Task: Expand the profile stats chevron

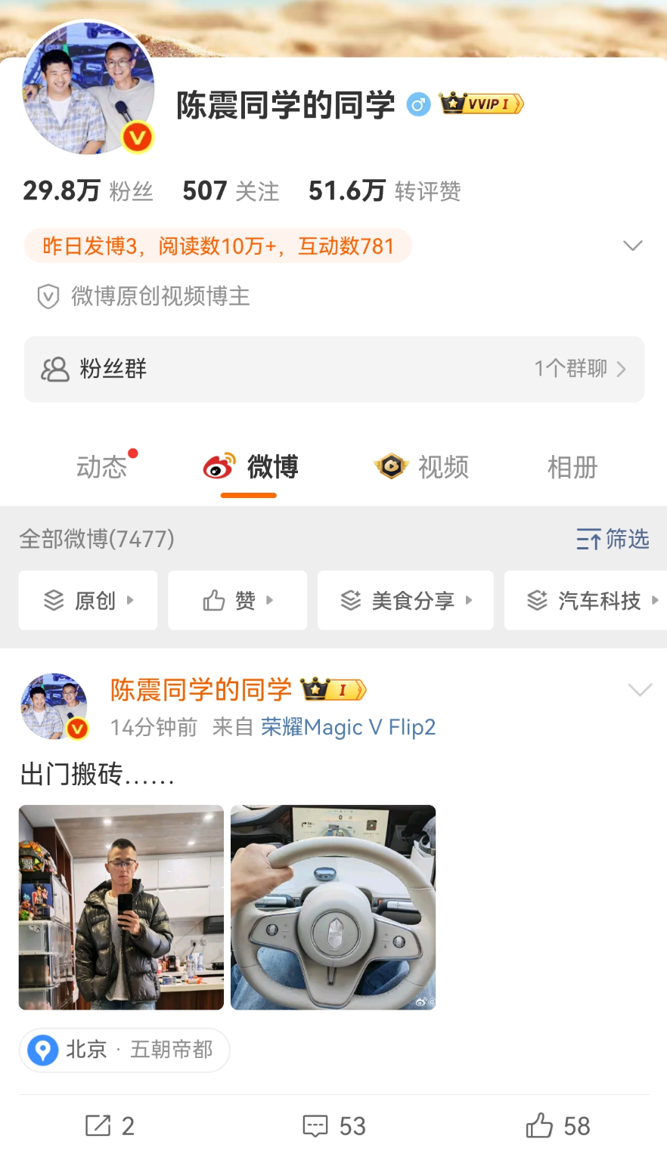Action: coord(632,246)
